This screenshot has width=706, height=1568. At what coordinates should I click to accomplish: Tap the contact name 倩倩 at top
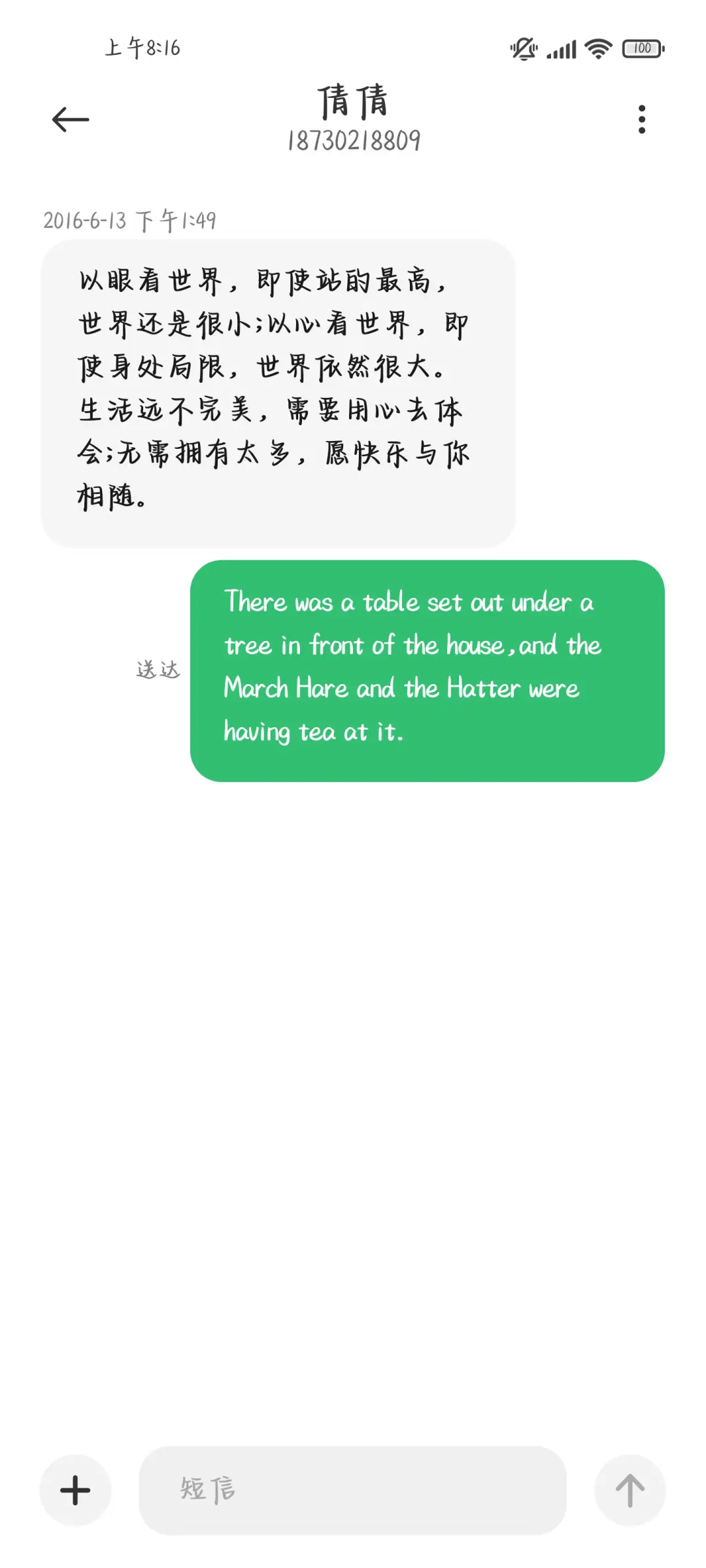[353, 101]
